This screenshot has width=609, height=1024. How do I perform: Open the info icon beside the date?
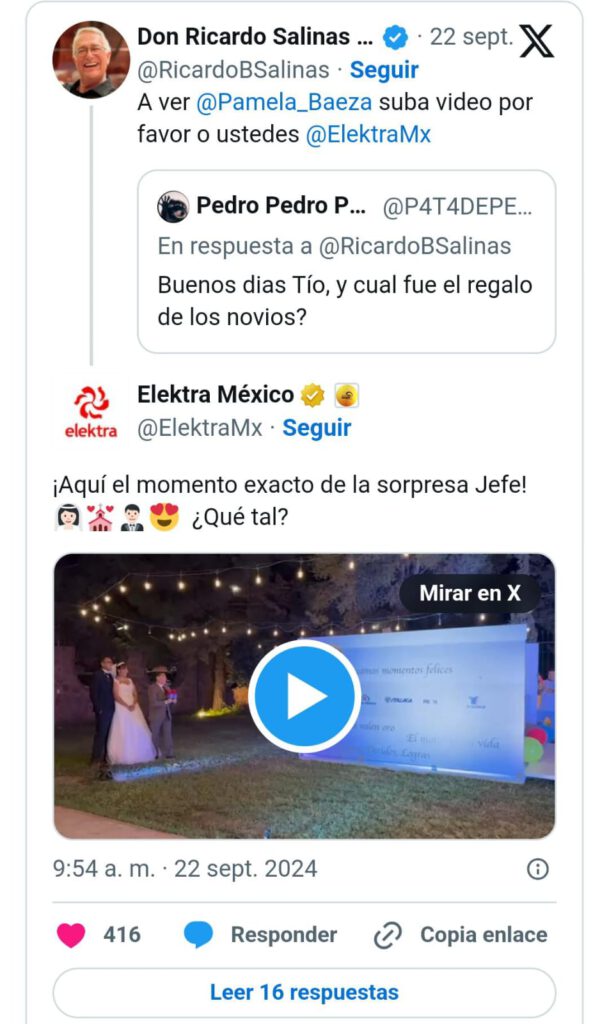(538, 869)
